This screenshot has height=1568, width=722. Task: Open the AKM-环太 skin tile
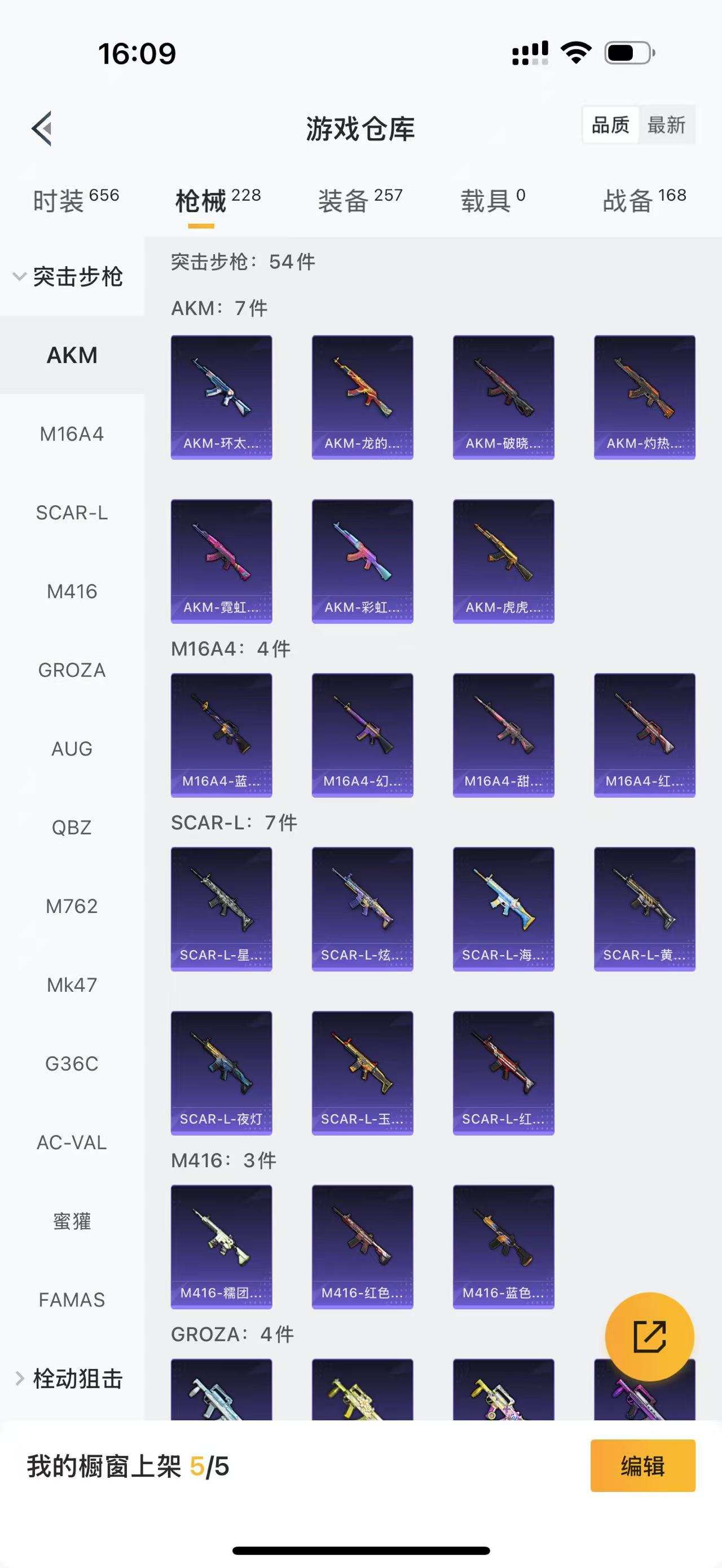[221, 397]
